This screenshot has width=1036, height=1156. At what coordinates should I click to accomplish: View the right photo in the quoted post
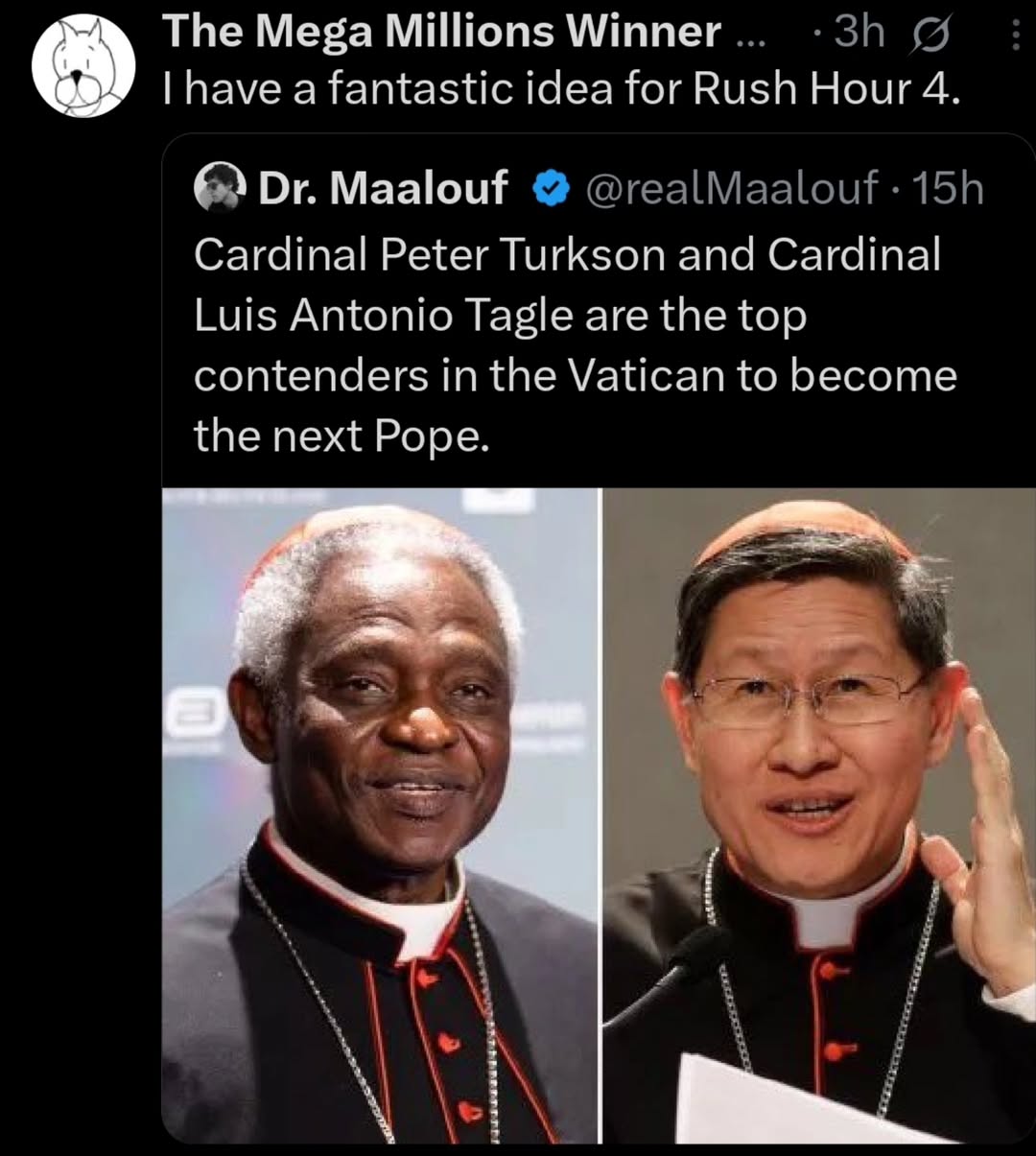tap(818, 815)
